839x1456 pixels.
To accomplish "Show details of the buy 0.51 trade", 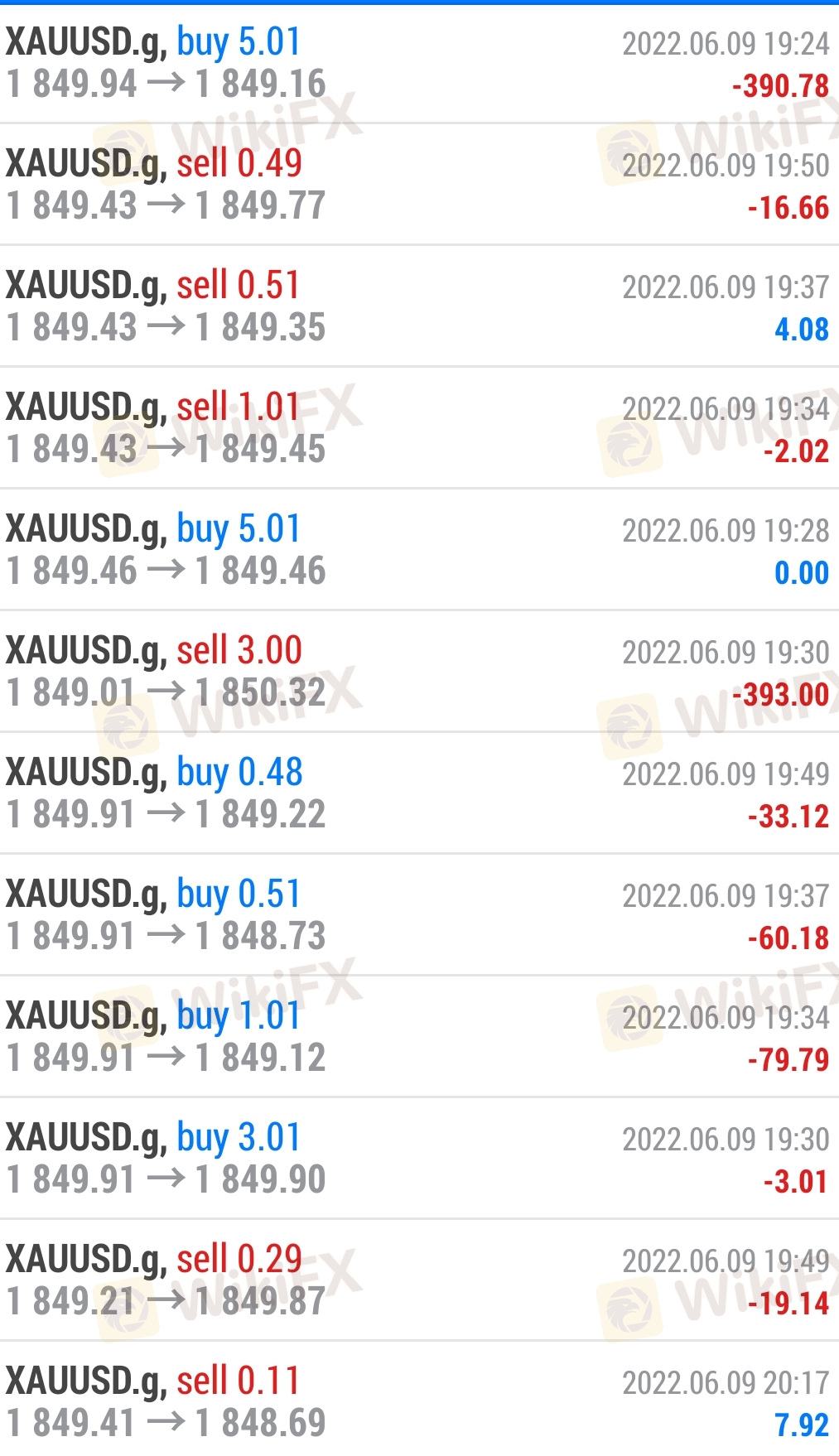I will [419, 915].
